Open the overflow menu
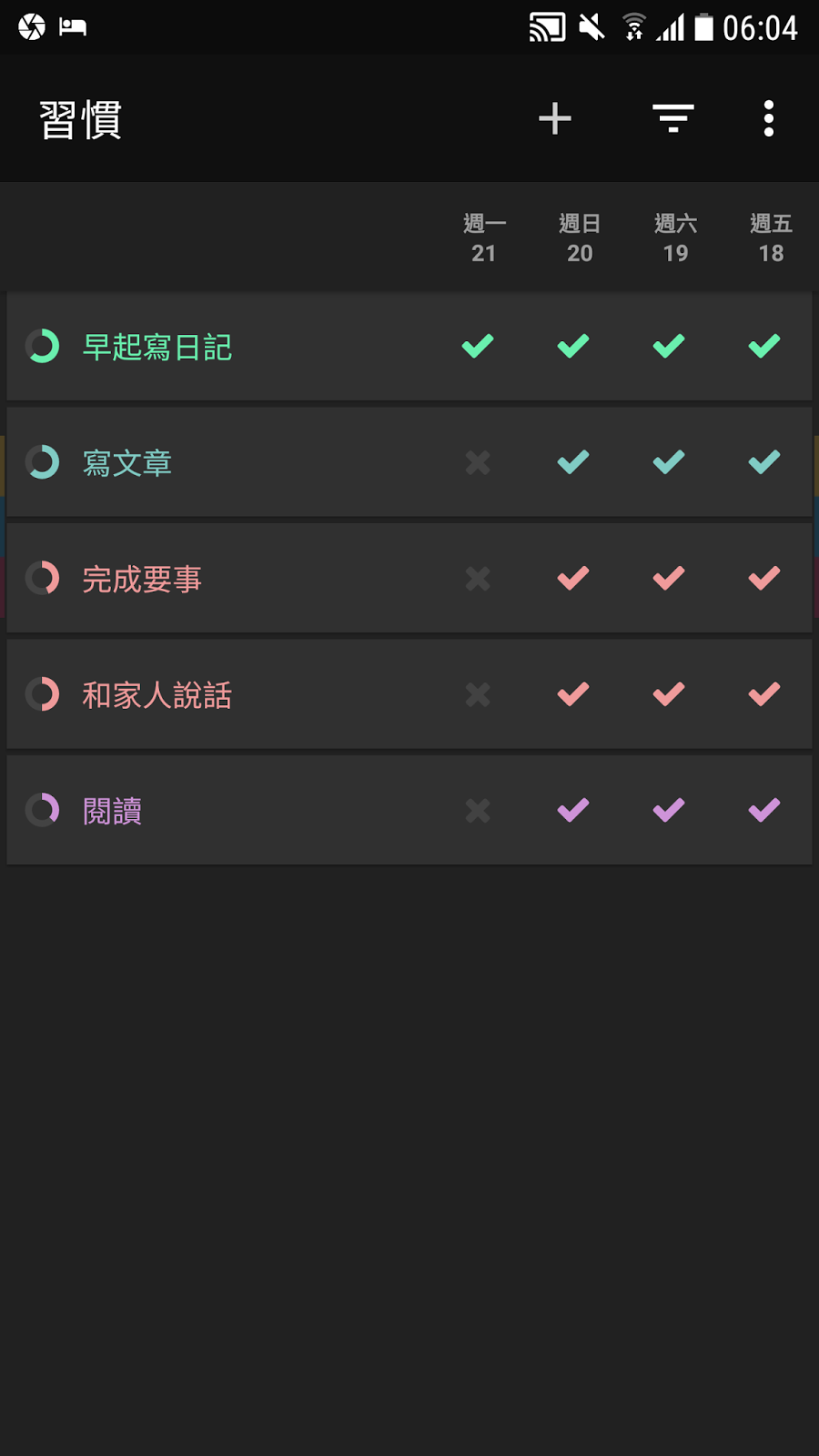Viewport: 819px width, 1456px height. (769, 118)
